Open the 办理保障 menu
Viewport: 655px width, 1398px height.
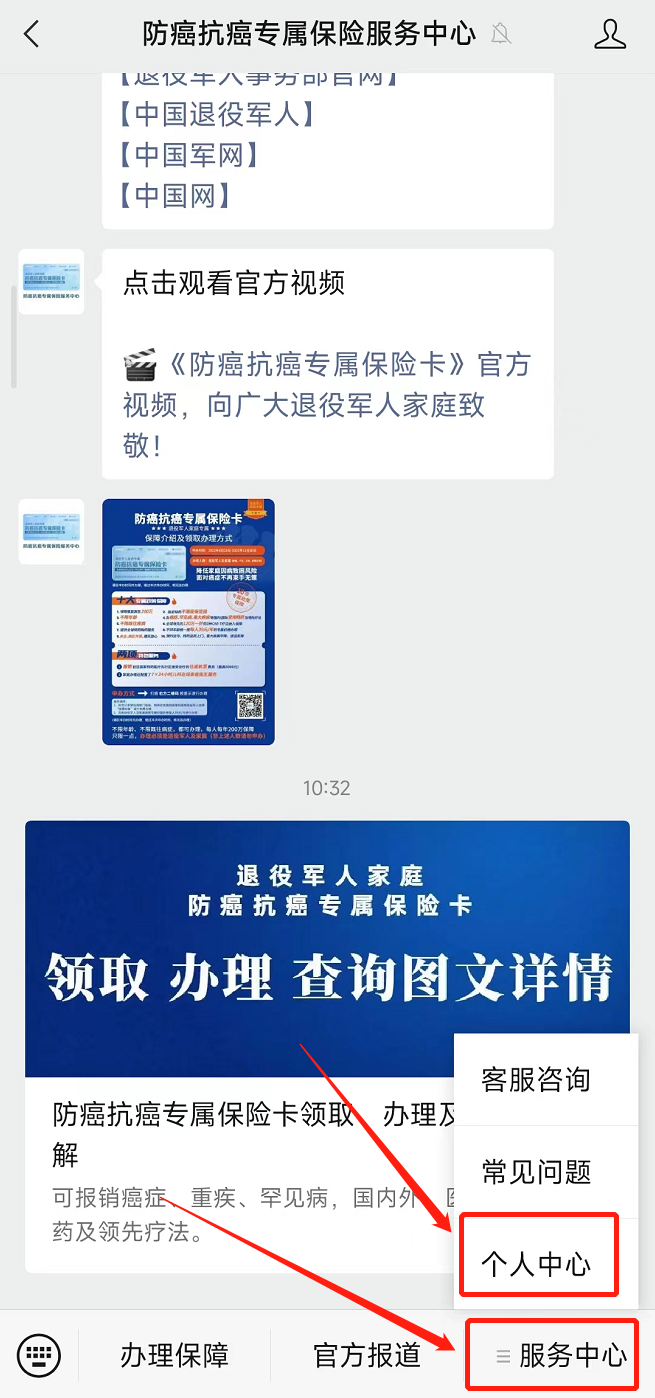click(175, 1356)
